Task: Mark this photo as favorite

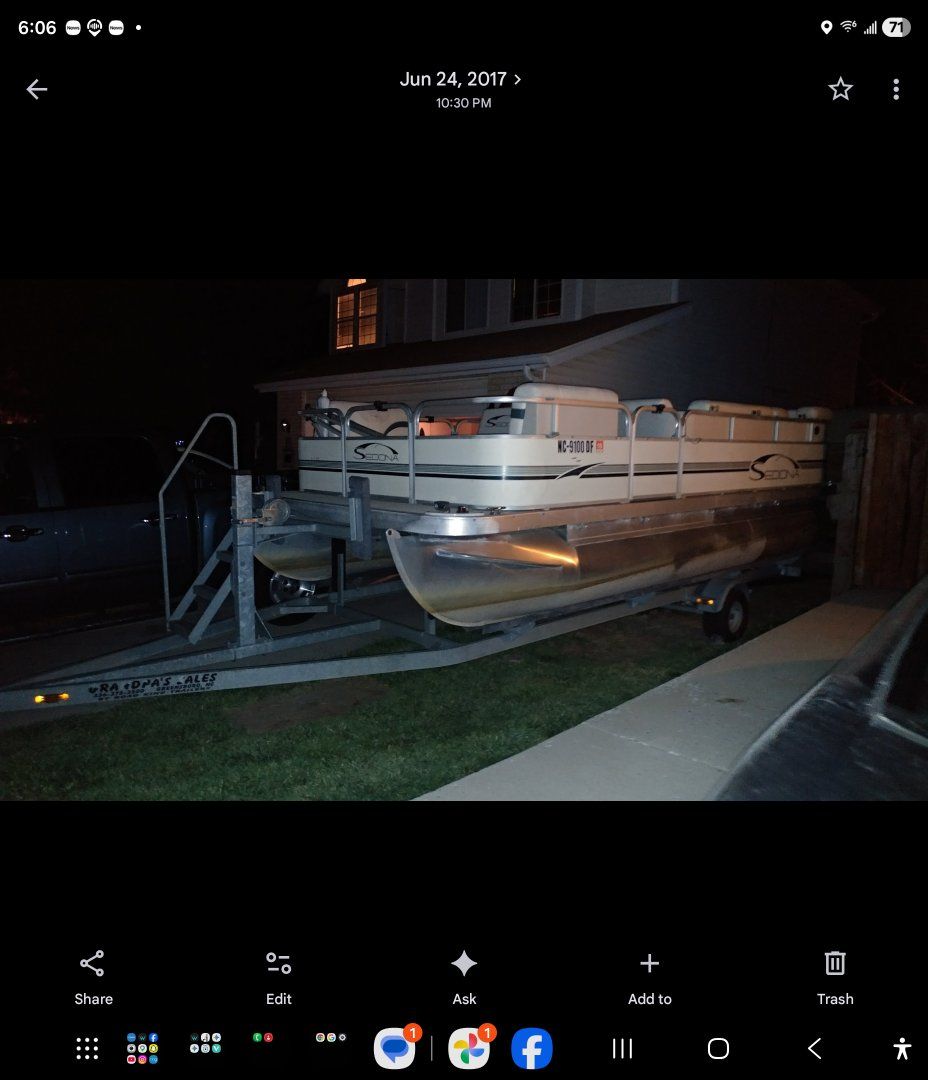Action: coord(840,89)
